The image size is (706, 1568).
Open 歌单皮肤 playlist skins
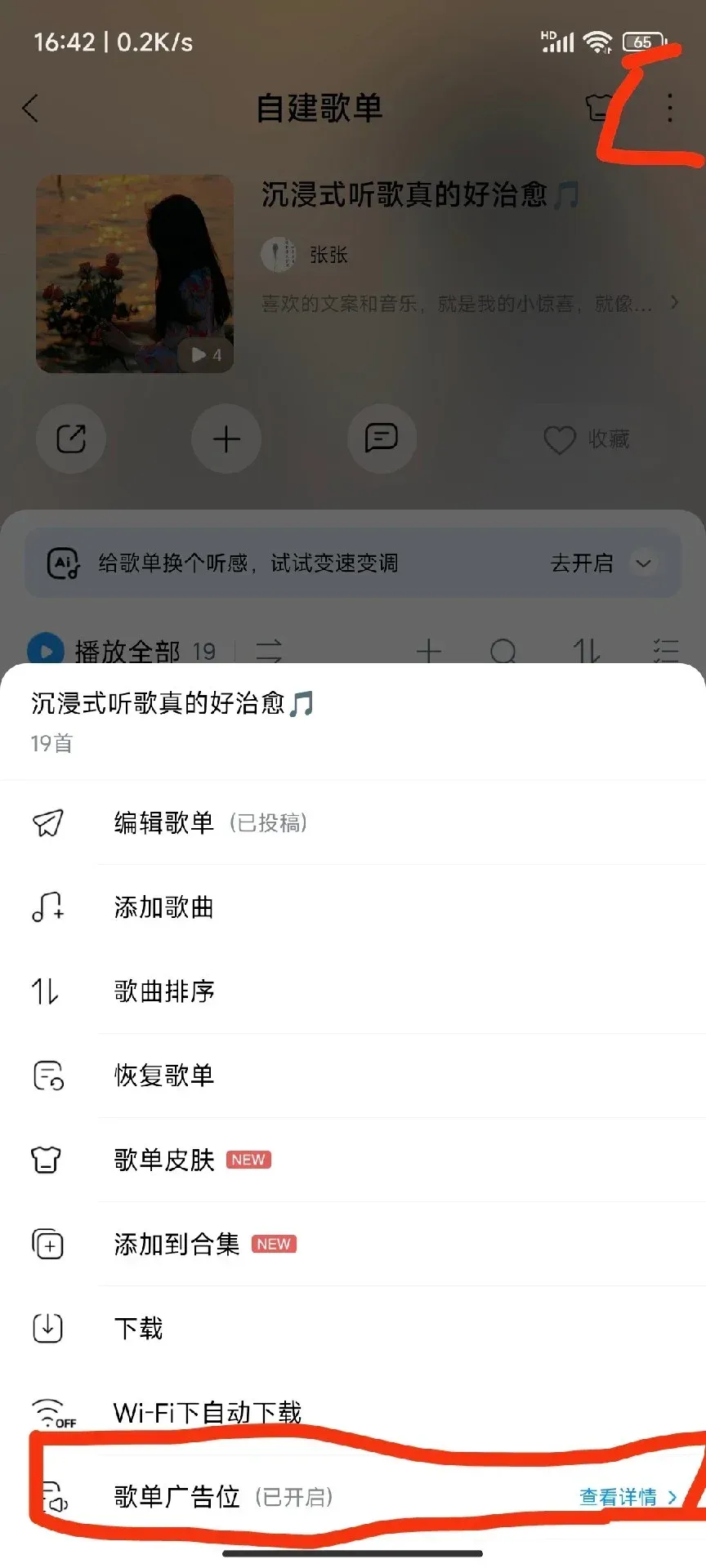[164, 1160]
